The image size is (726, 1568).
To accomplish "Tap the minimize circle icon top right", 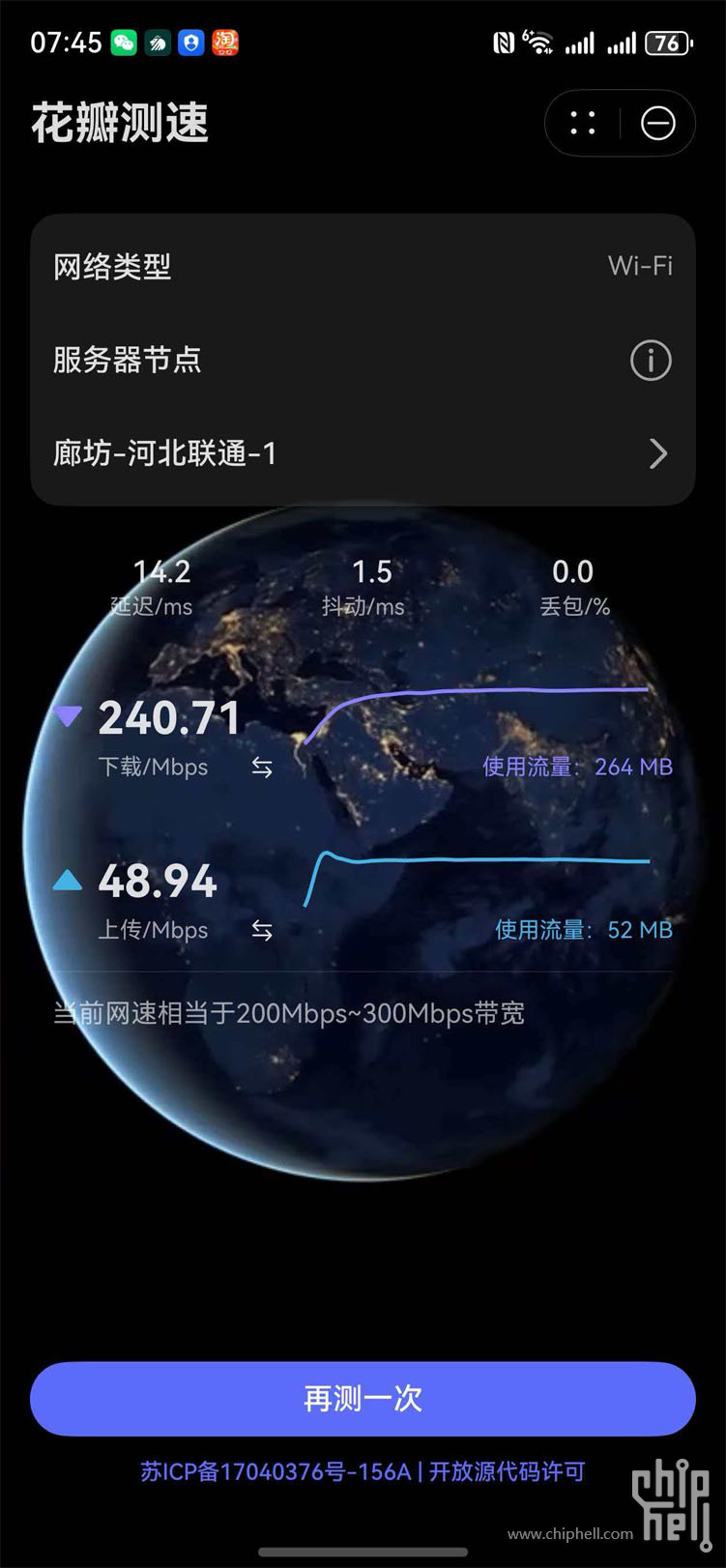I will (657, 124).
